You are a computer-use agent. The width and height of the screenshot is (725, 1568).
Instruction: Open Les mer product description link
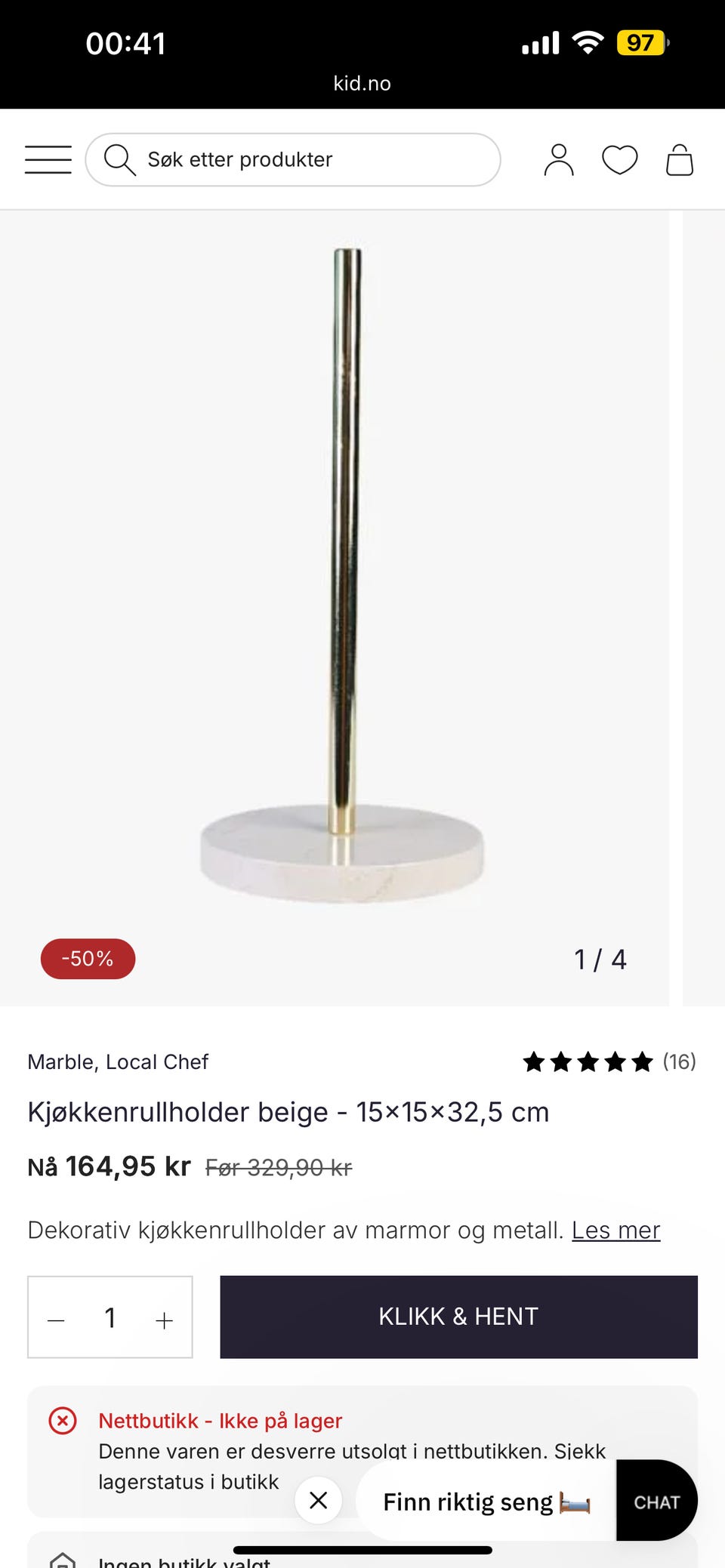[616, 1229]
